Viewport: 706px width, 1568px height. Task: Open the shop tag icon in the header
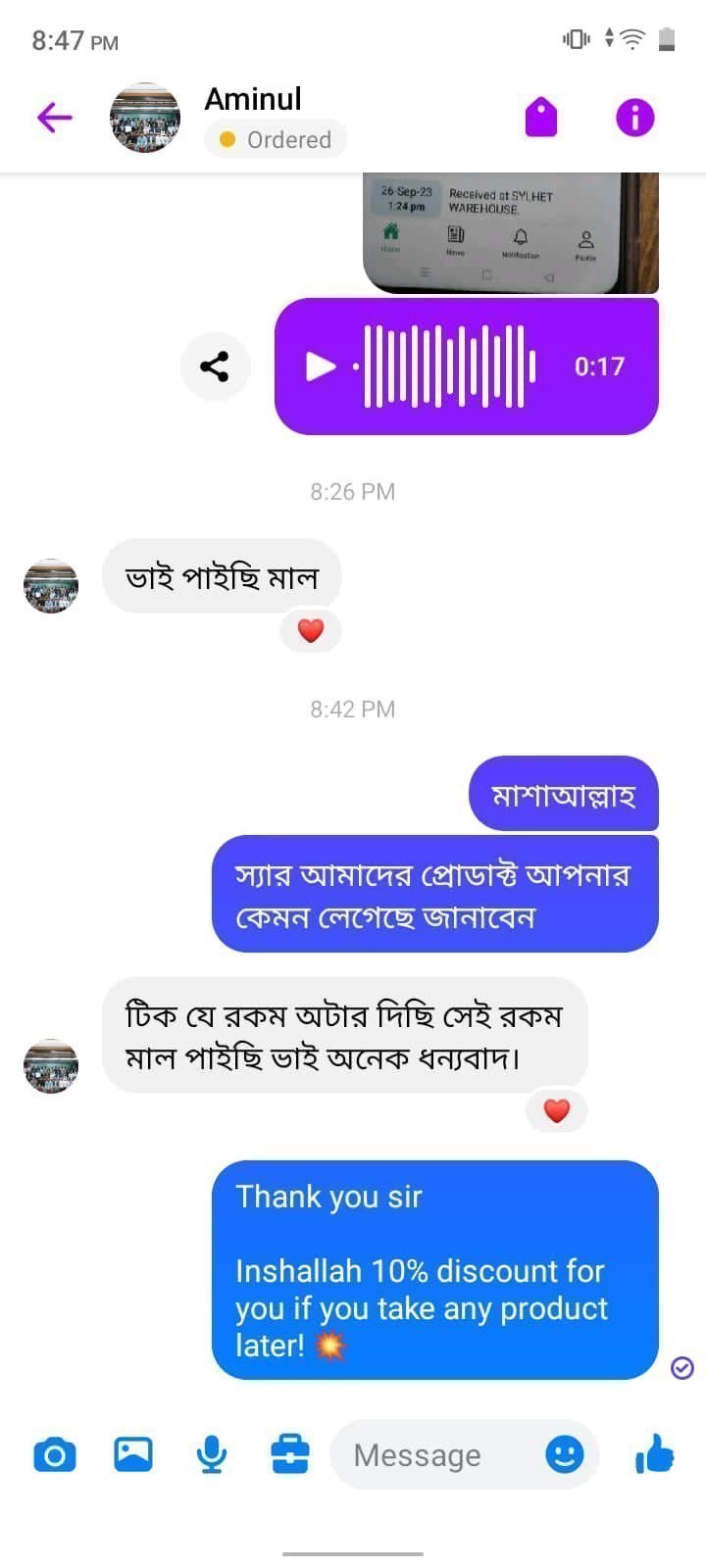[541, 117]
